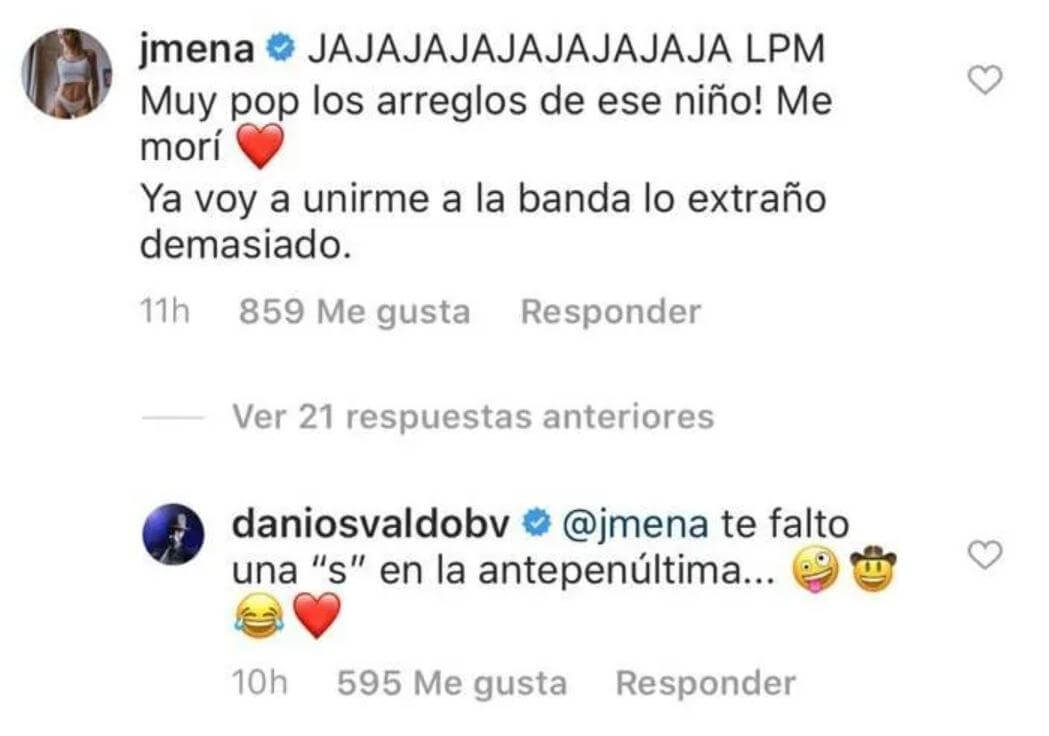The width and height of the screenshot is (1049, 736).
Task: Expand Ver 21 respuestas anteriores
Action: pos(472,416)
